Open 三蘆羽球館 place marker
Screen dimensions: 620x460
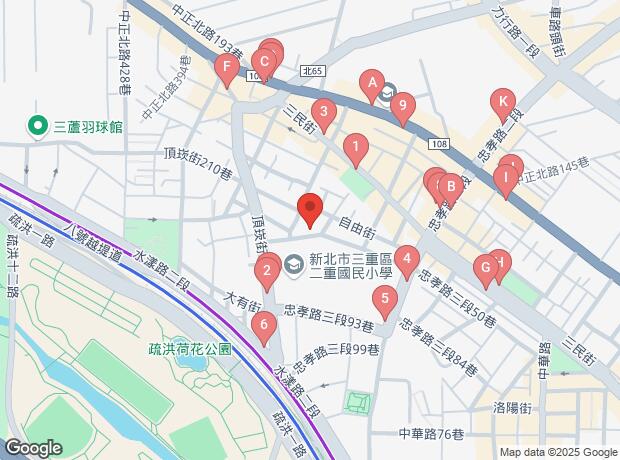[x=37, y=126]
